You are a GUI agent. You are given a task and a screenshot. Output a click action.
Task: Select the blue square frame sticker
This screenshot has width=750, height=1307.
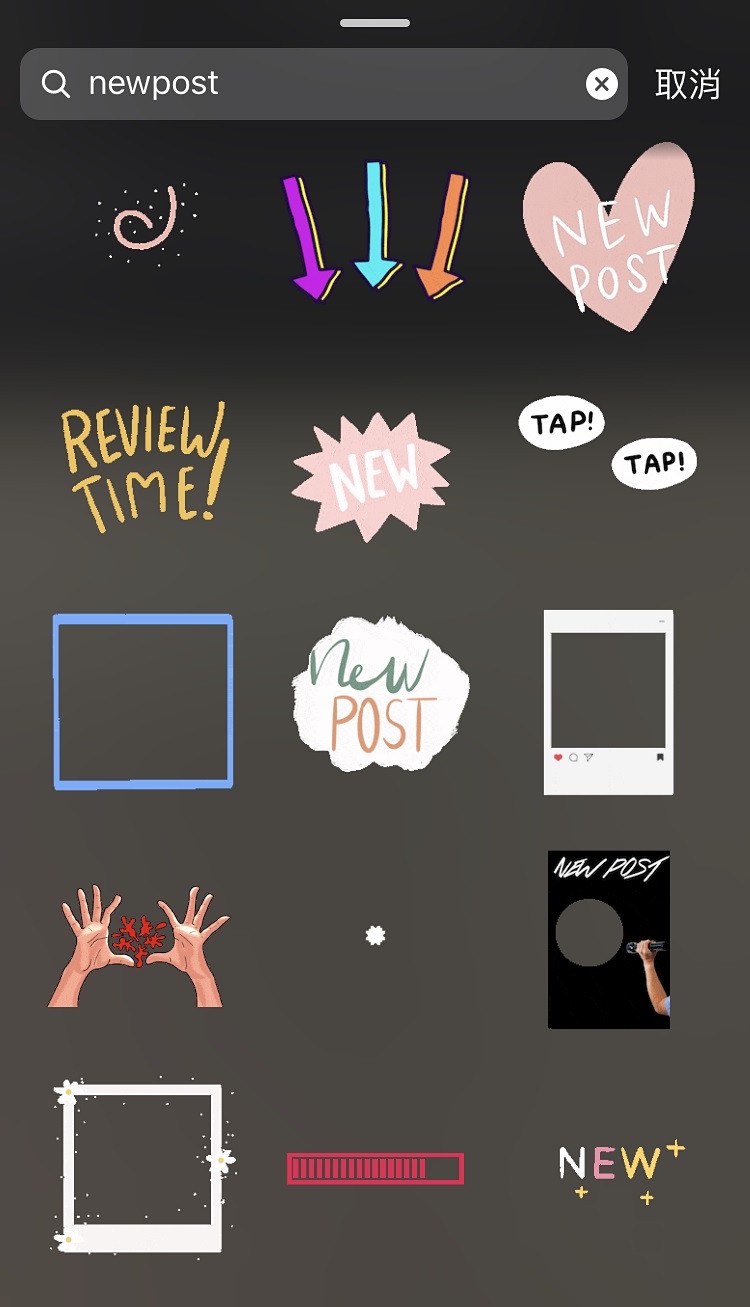[143, 702]
